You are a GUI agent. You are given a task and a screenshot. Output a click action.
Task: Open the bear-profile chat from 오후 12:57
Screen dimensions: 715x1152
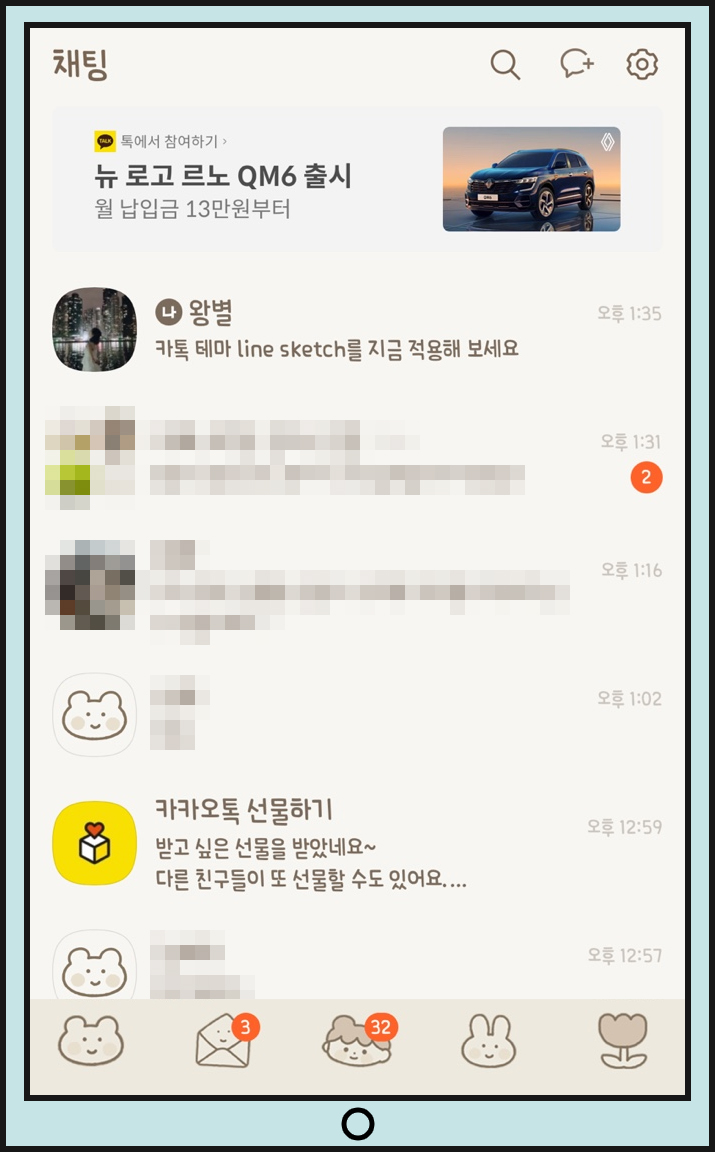click(357, 964)
